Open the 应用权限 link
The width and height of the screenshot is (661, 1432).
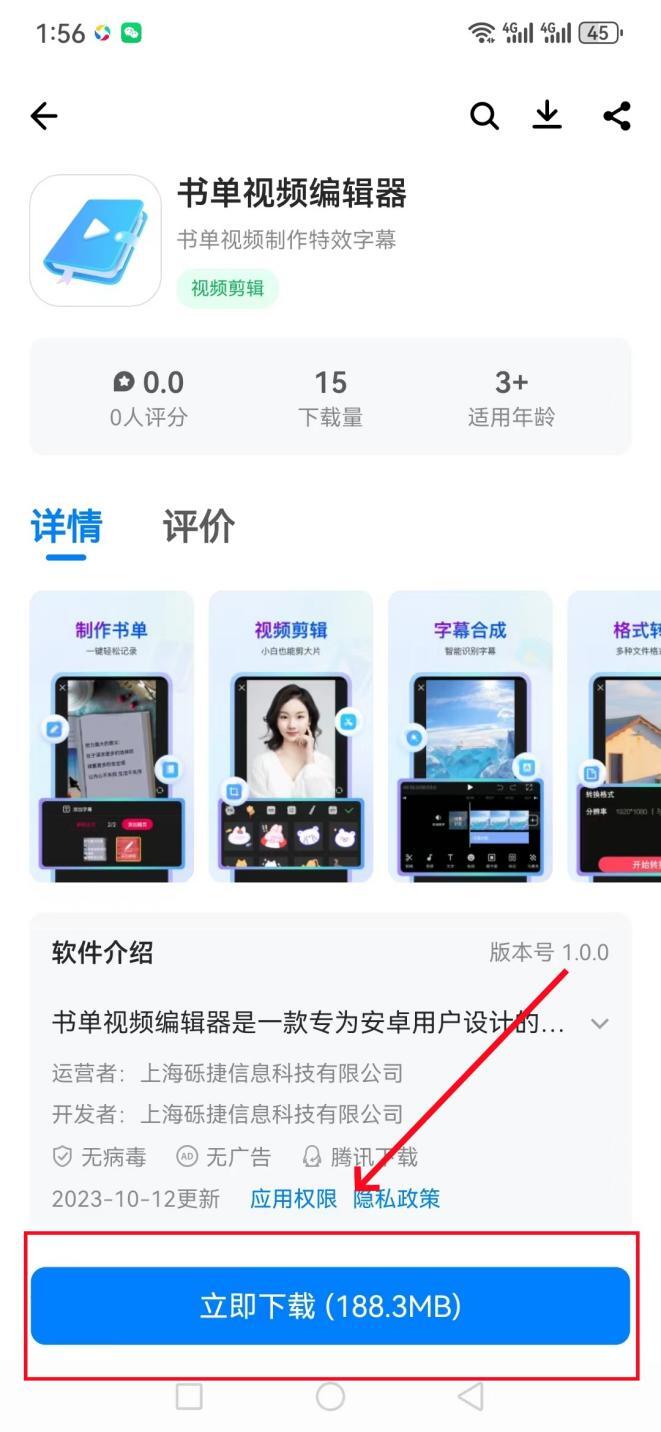point(294,1198)
